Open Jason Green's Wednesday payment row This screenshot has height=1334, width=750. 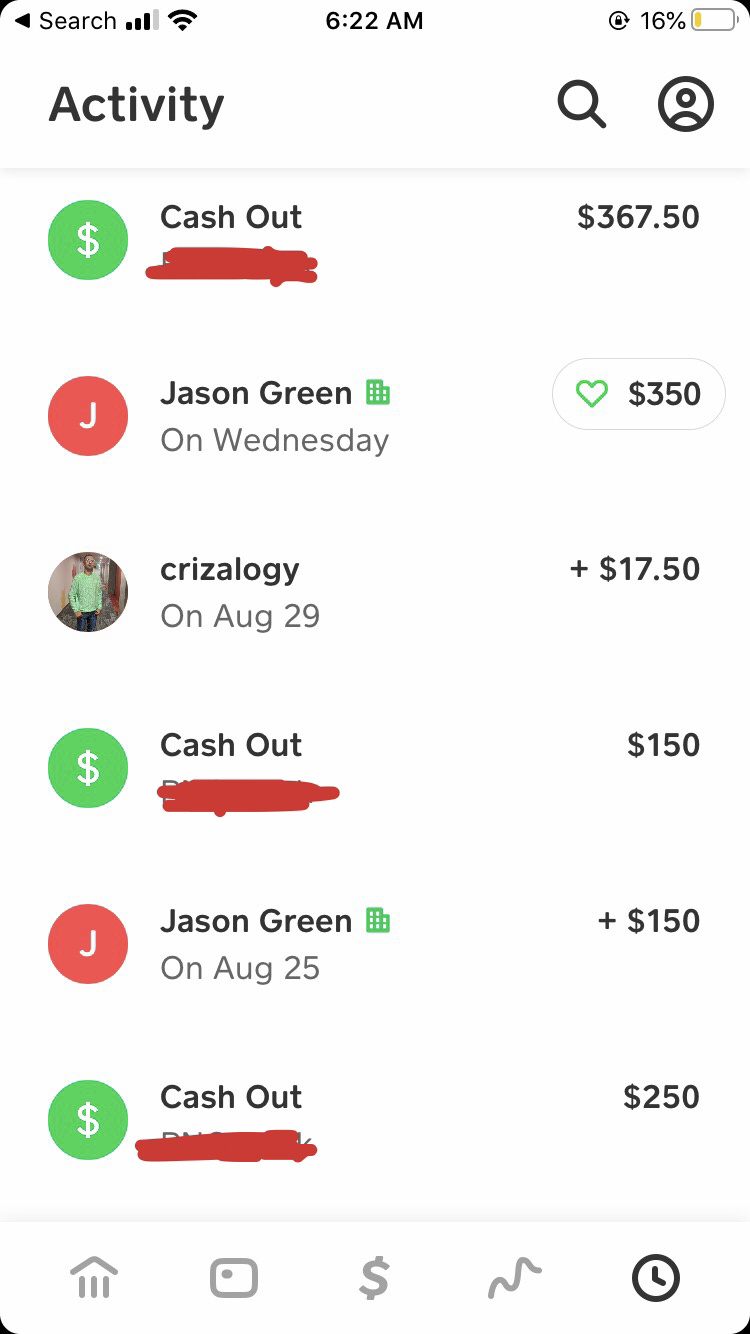click(375, 416)
